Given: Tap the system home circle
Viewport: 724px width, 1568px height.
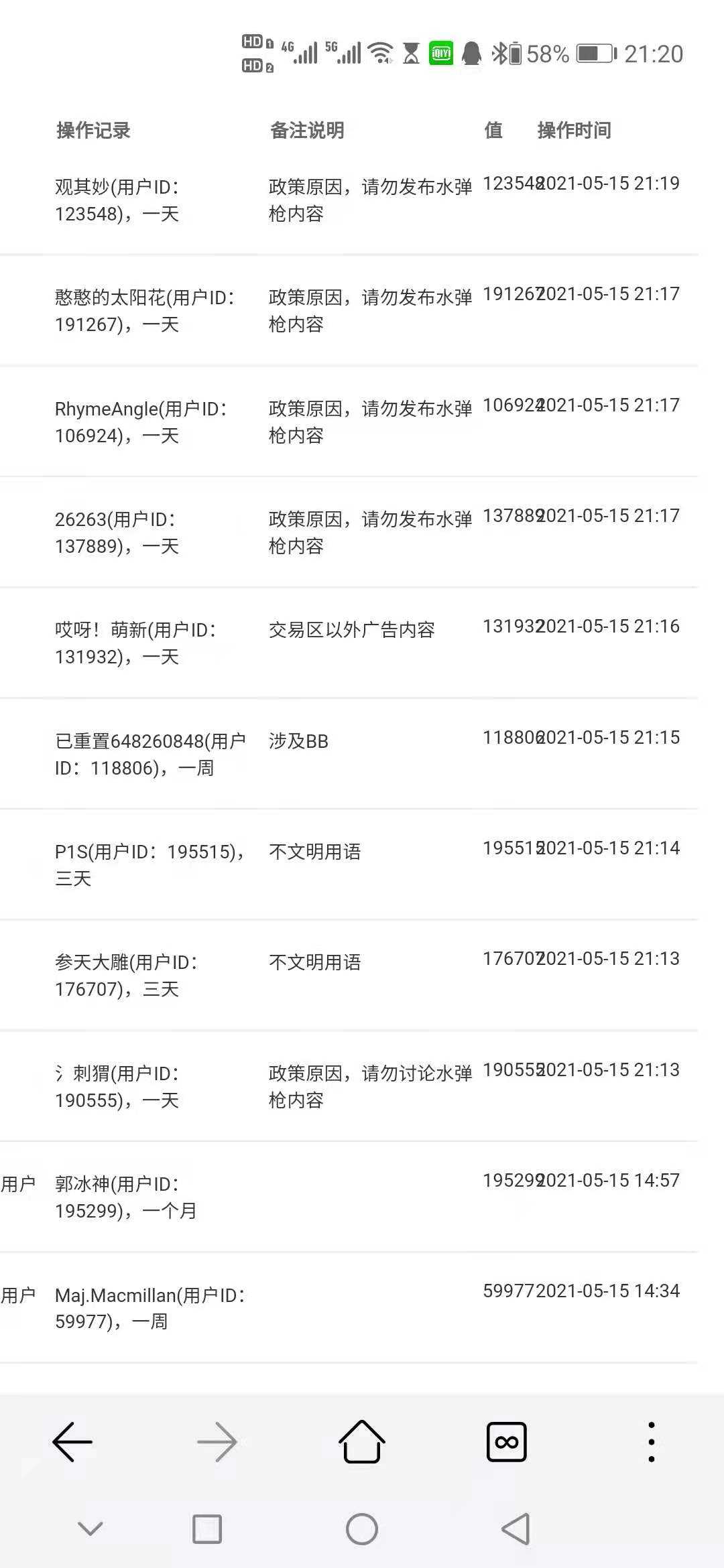Looking at the screenshot, I should point(362,1529).
